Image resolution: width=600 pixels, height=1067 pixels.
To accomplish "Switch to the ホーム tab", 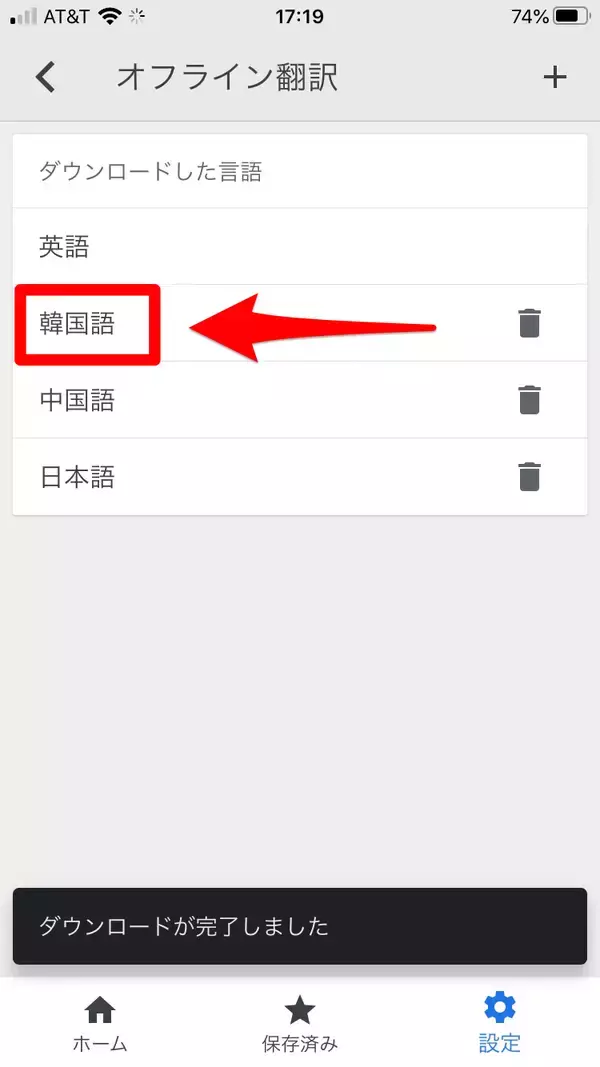I will [100, 1024].
